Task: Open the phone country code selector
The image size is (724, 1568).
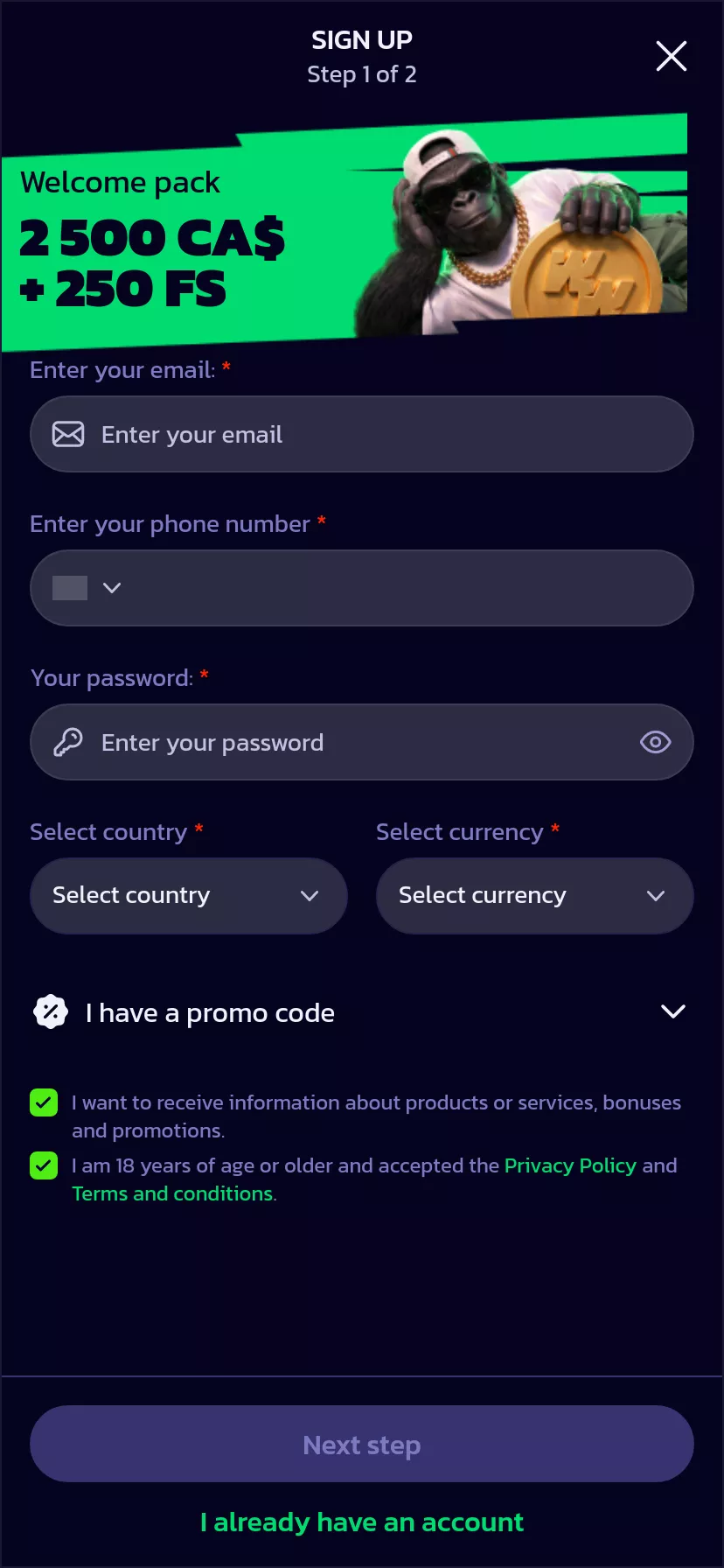Action: click(87, 588)
